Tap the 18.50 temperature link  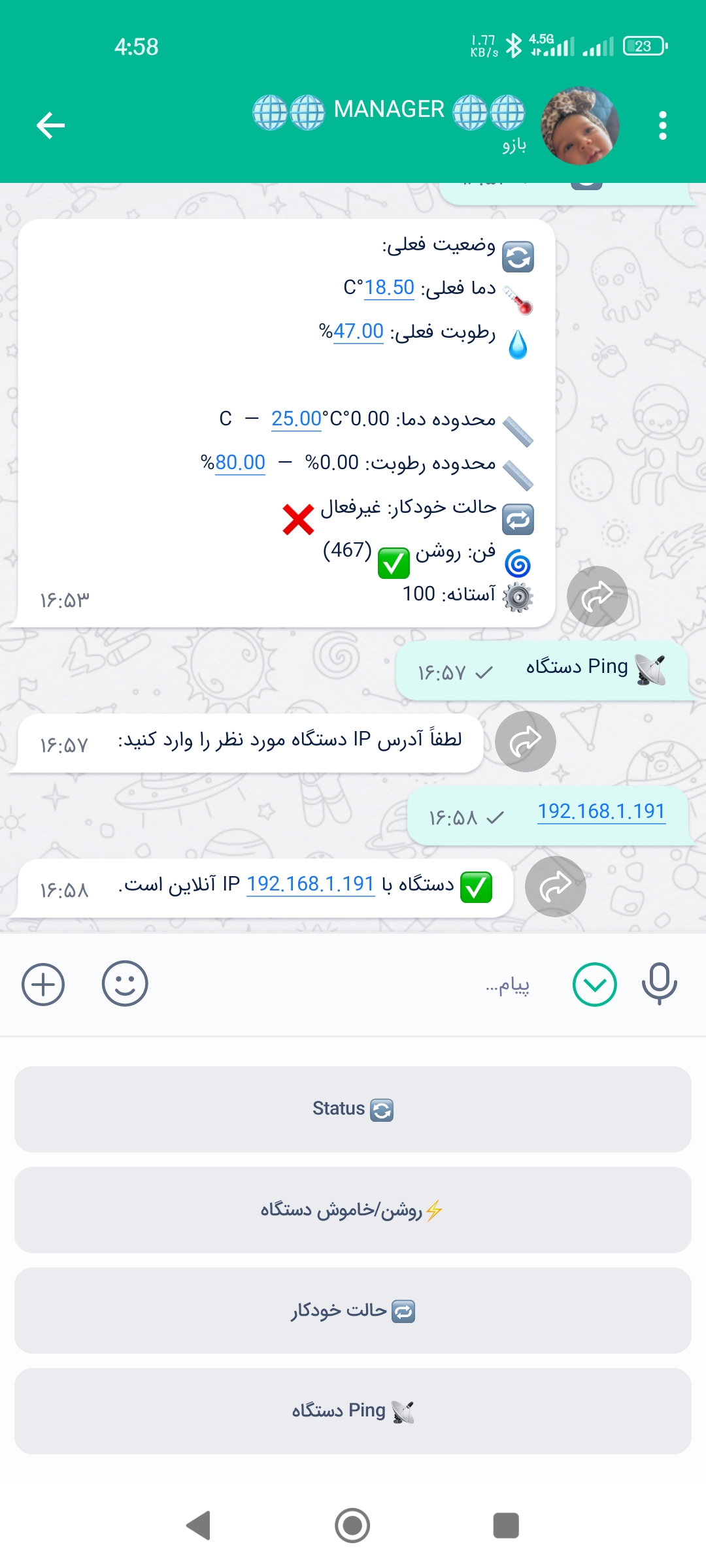[389, 287]
